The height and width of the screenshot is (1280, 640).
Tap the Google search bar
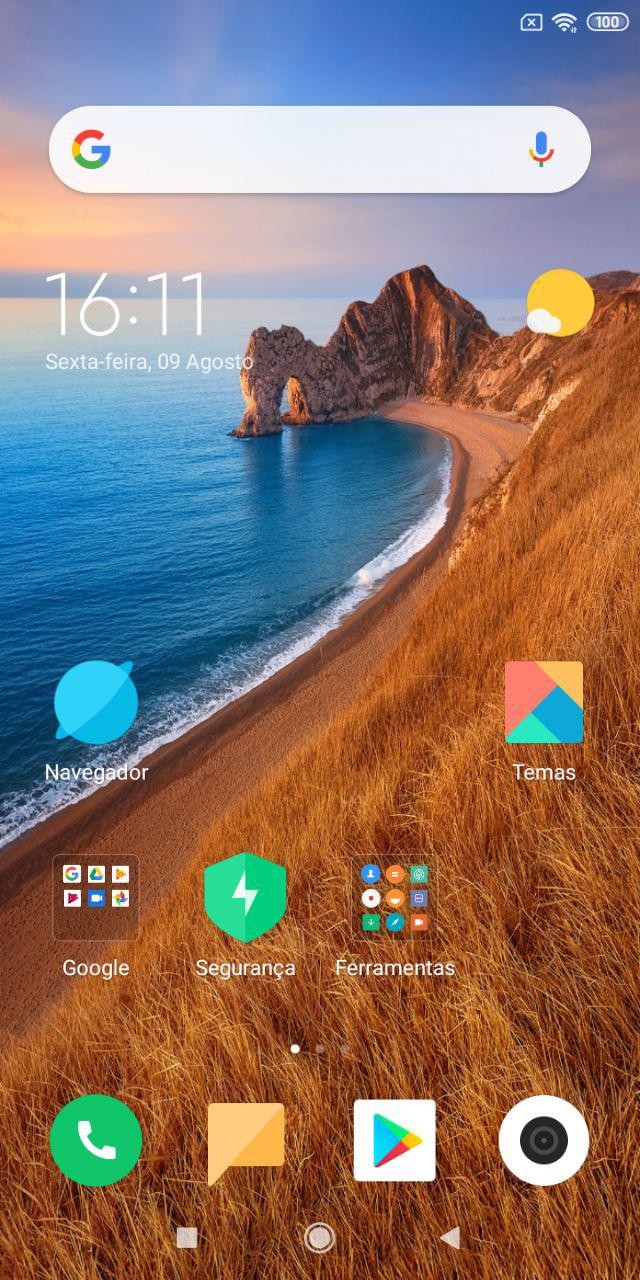point(320,149)
